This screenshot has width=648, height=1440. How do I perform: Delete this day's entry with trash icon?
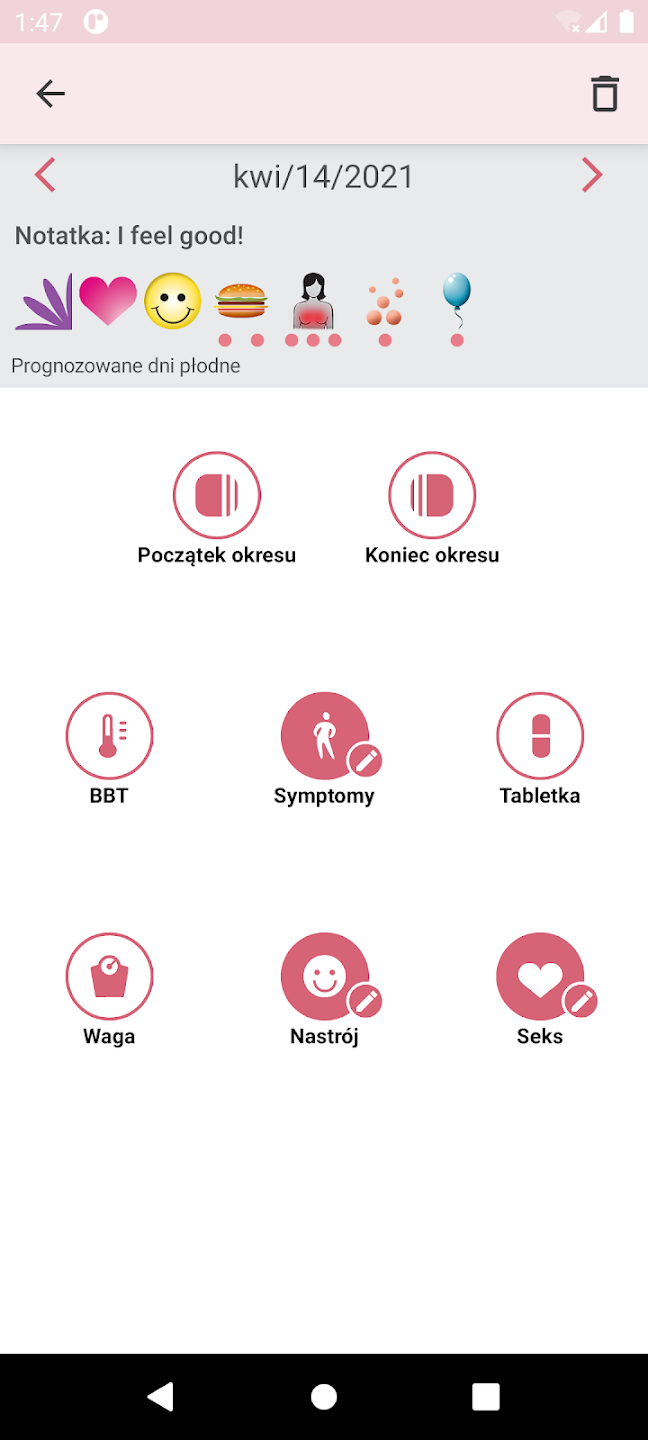coord(605,94)
